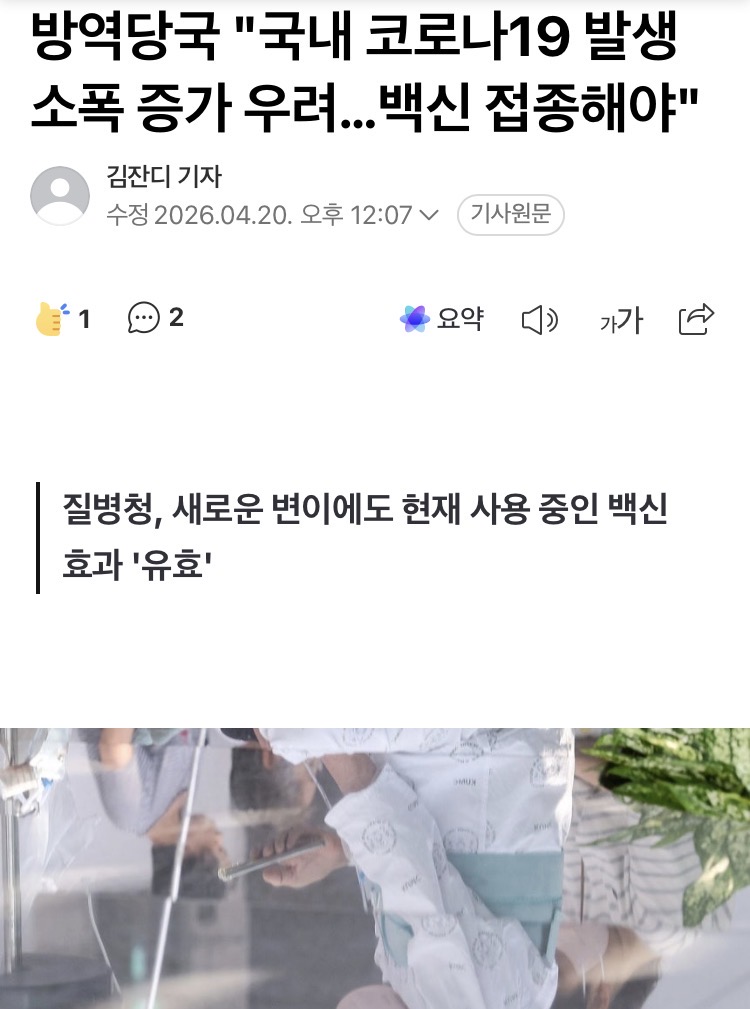This screenshot has width=750, height=1009.
Task: Change font size with 가가 icon
Action: [x=621, y=321]
